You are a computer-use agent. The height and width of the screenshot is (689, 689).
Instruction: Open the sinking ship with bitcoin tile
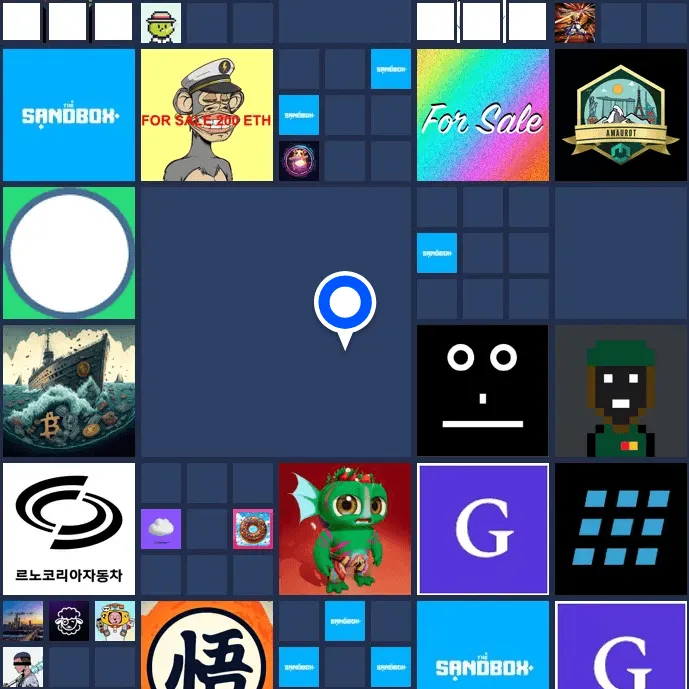69,390
